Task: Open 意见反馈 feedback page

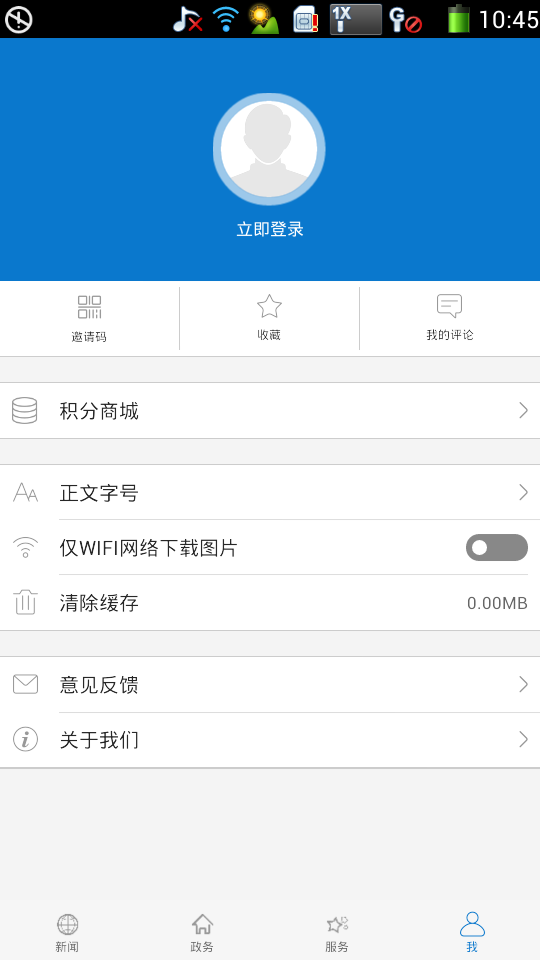Action: tap(270, 684)
